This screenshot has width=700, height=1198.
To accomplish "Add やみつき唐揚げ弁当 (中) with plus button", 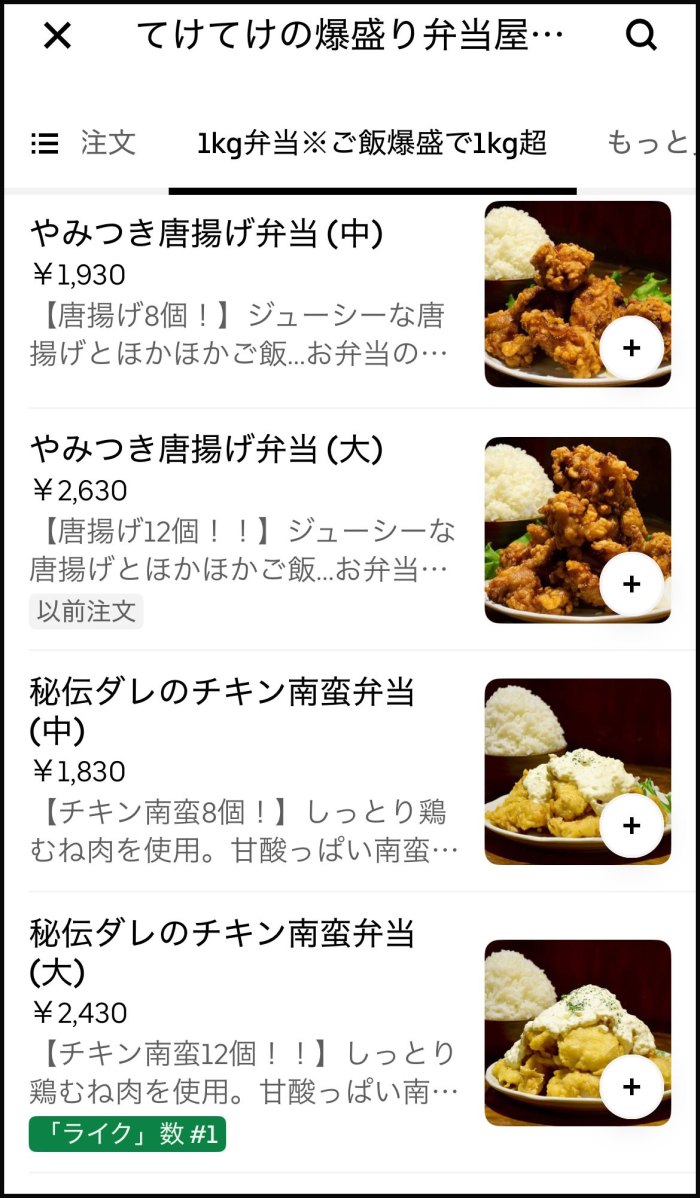I will point(631,348).
